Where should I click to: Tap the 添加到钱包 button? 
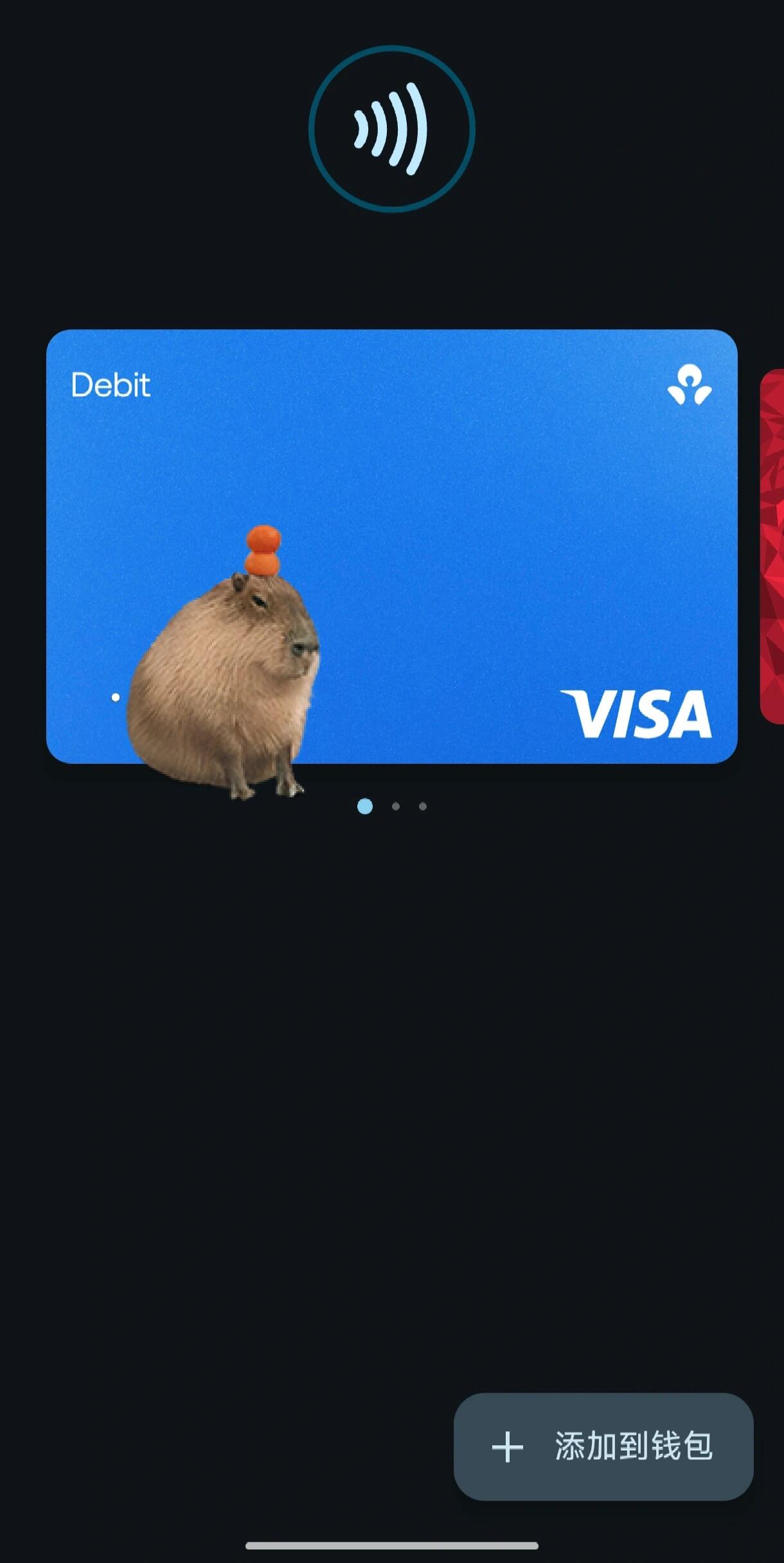click(603, 1447)
